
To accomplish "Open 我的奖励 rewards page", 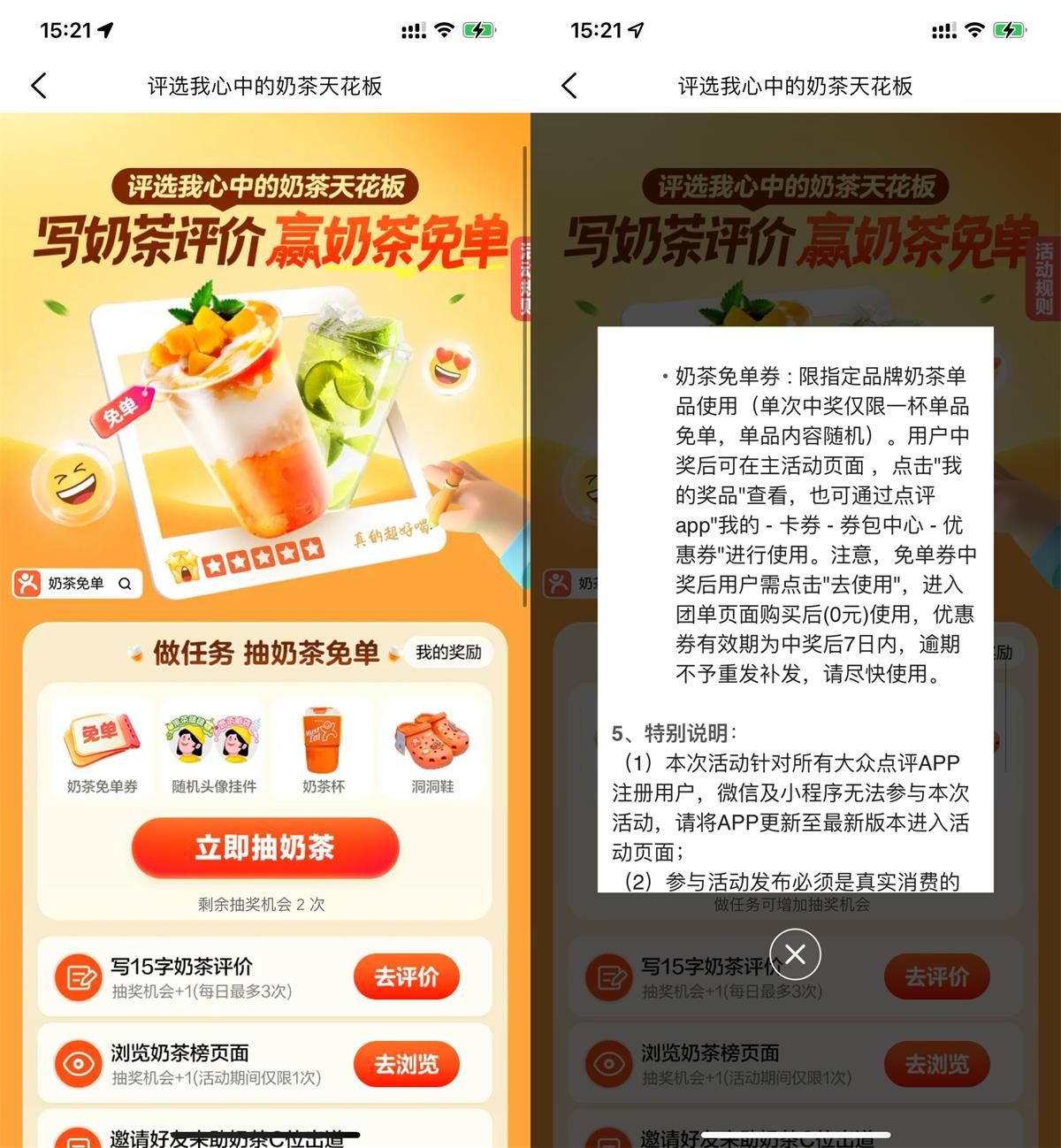I will [x=448, y=653].
